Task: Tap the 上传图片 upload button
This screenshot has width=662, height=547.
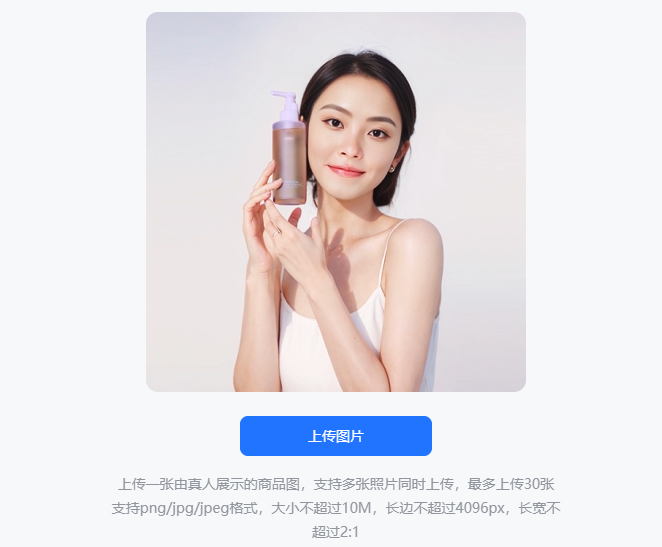Action: pyautogui.click(x=335, y=436)
